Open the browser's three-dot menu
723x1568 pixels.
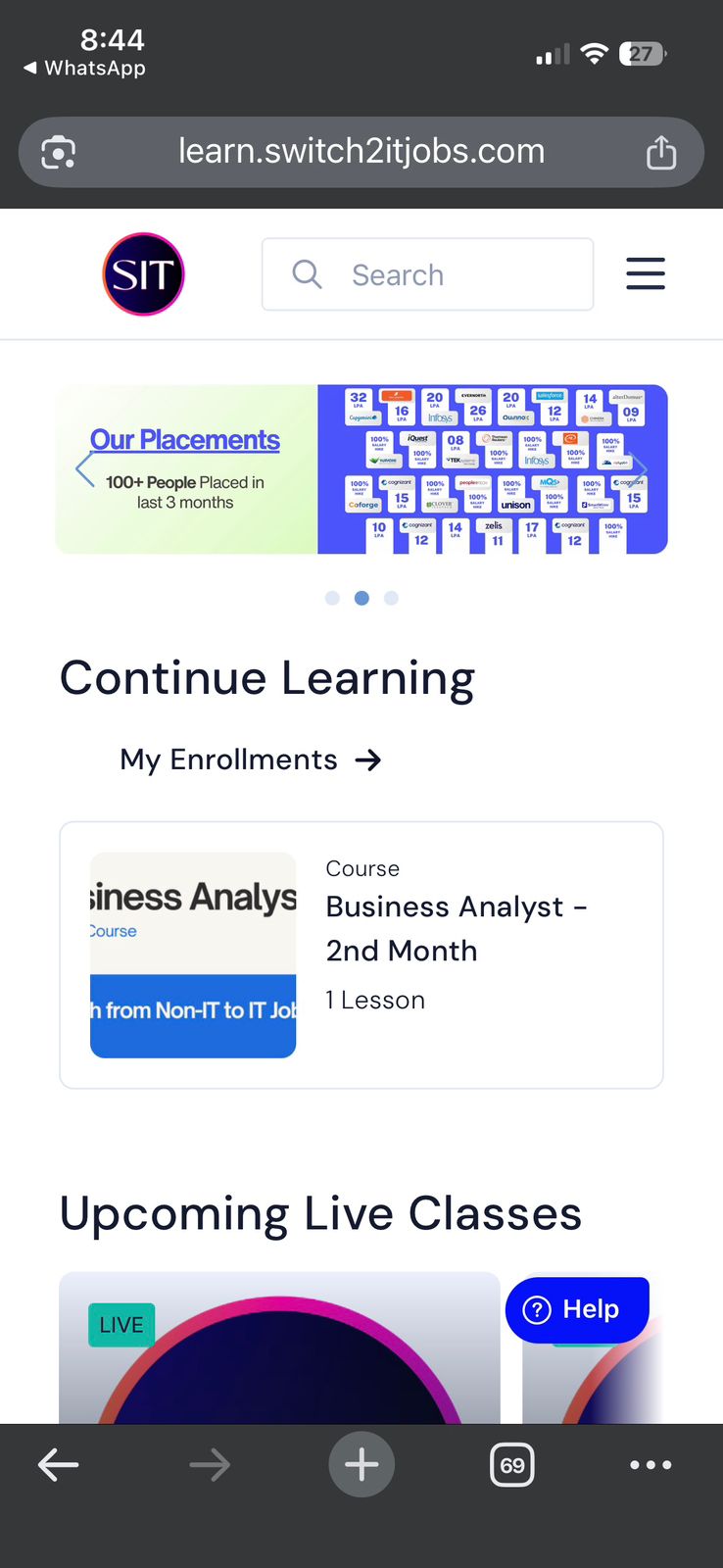pos(651,1465)
